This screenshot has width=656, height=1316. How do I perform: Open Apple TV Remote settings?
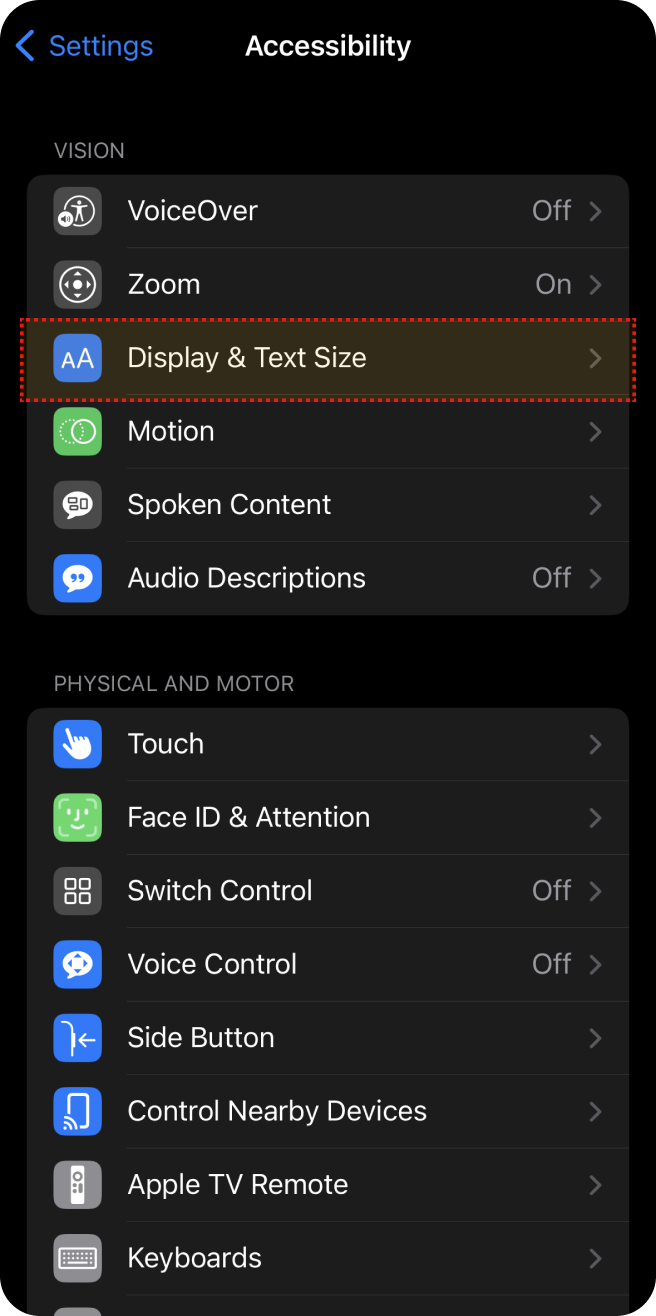328,1185
